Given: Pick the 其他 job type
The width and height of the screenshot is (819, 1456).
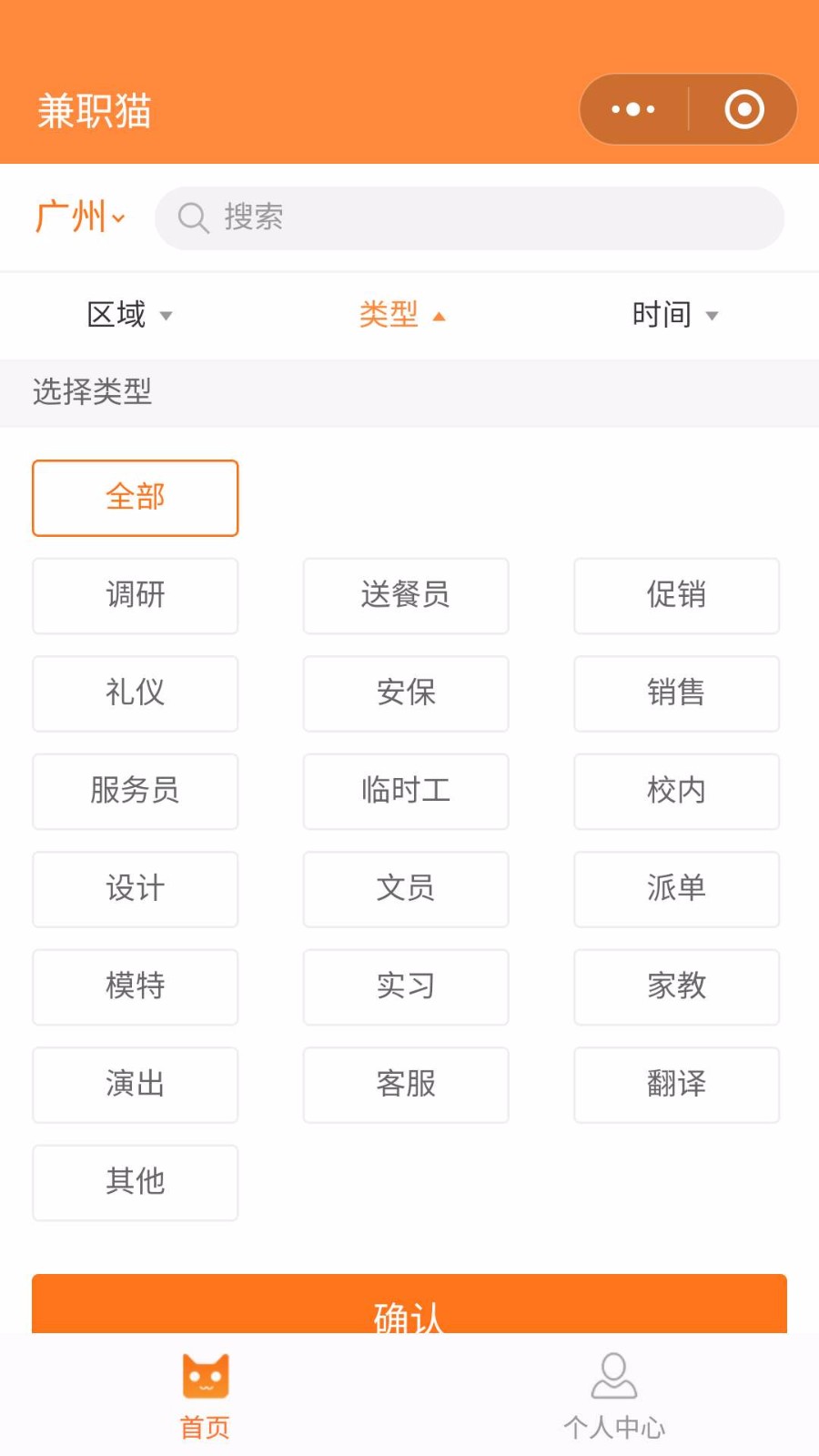Looking at the screenshot, I should (x=136, y=1183).
